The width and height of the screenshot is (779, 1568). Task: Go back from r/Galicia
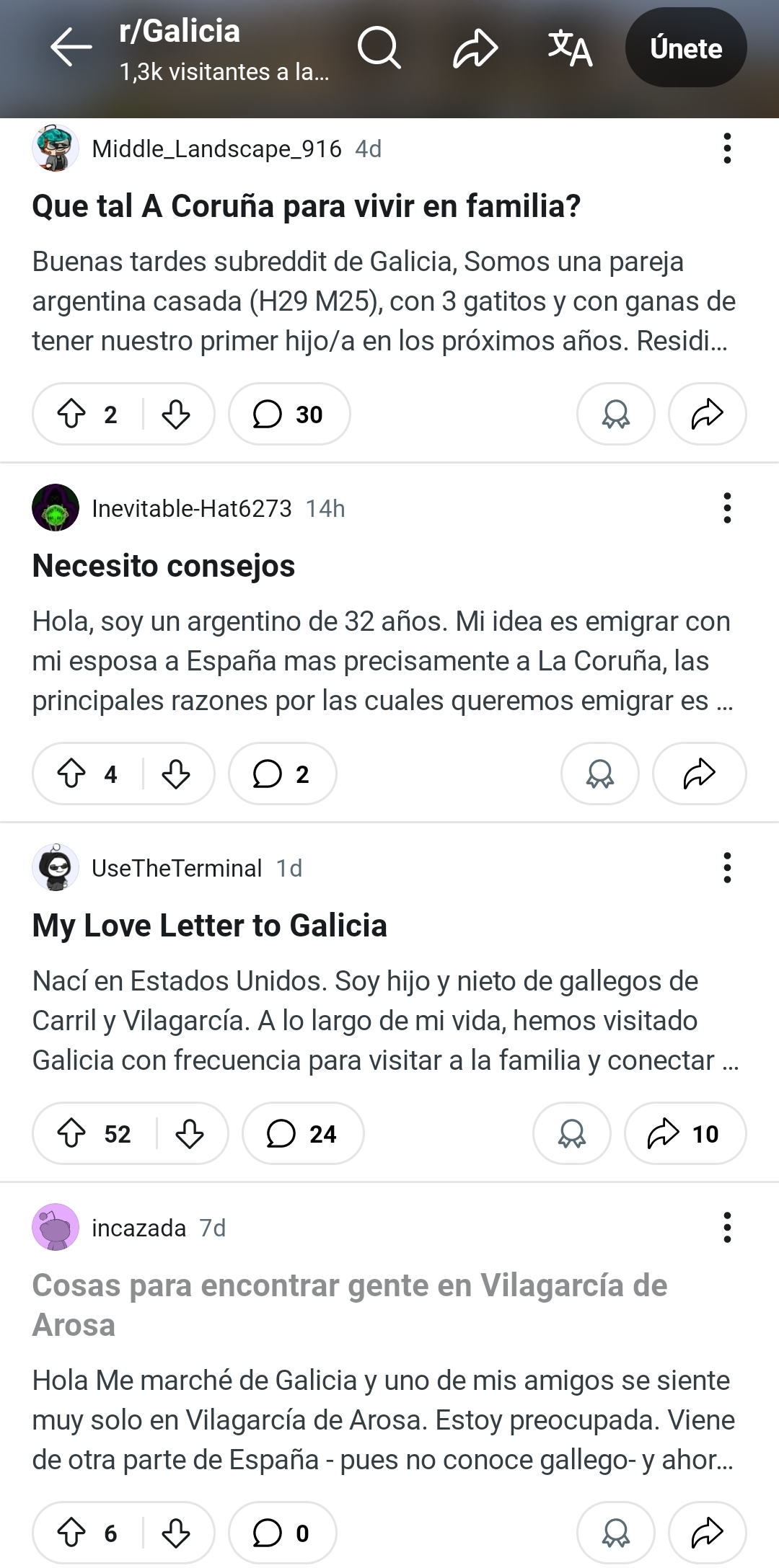tap(71, 48)
